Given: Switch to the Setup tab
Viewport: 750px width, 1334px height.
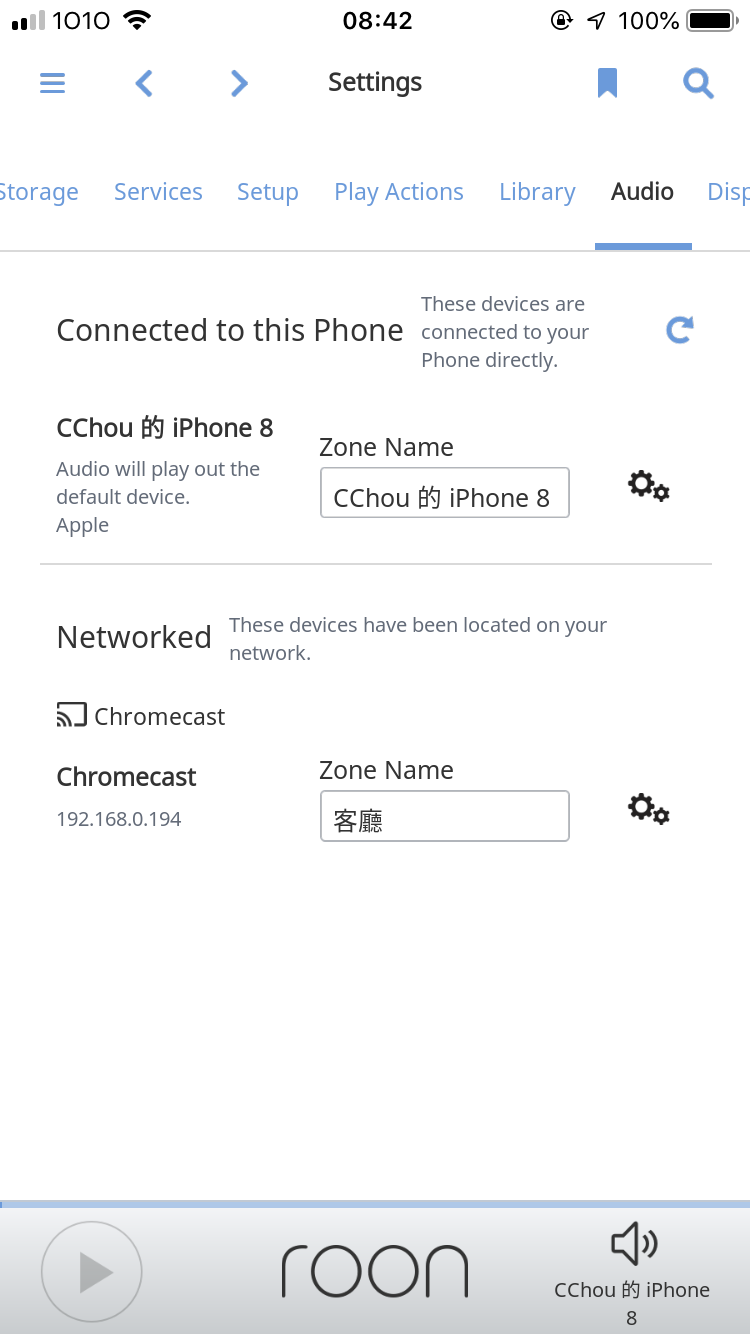Looking at the screenshot, I should pos(267,192).
